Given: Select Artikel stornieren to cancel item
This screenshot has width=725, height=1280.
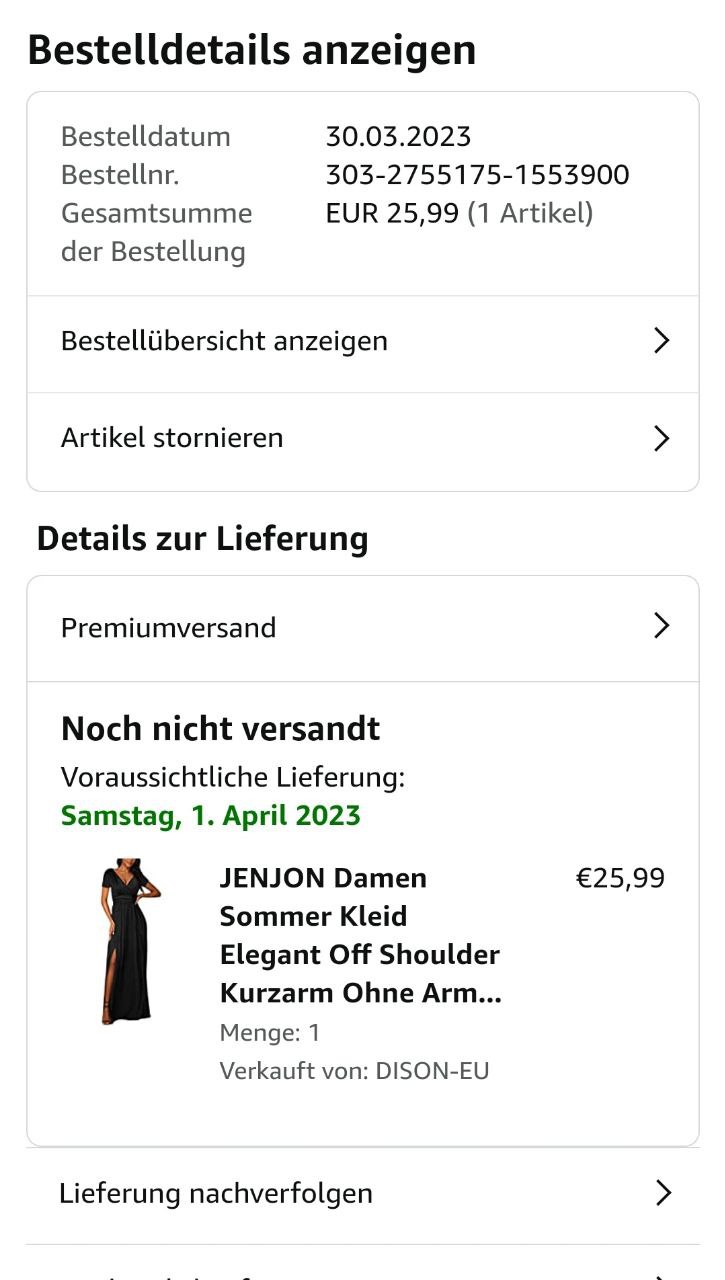Looking at the screenshot, I should (x=362, y=438).
